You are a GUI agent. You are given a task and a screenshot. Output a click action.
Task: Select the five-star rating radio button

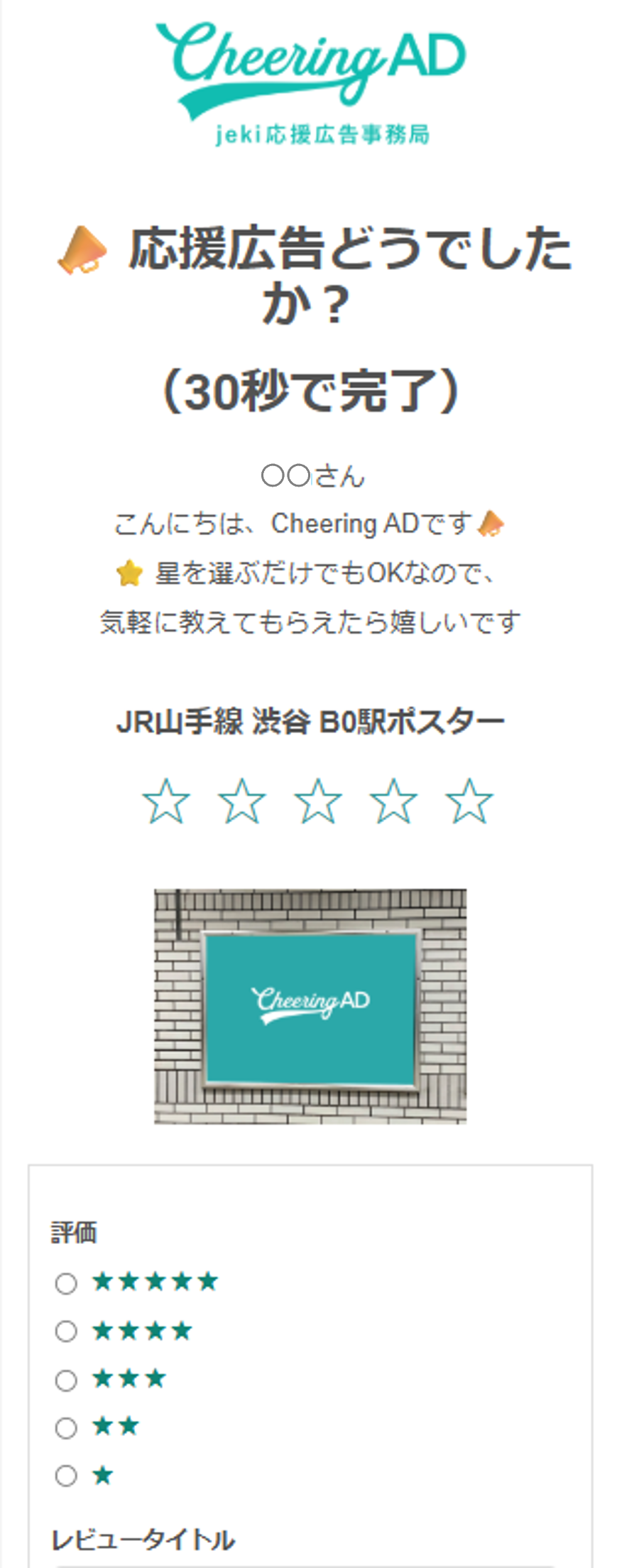click(x=67, y=1284)
